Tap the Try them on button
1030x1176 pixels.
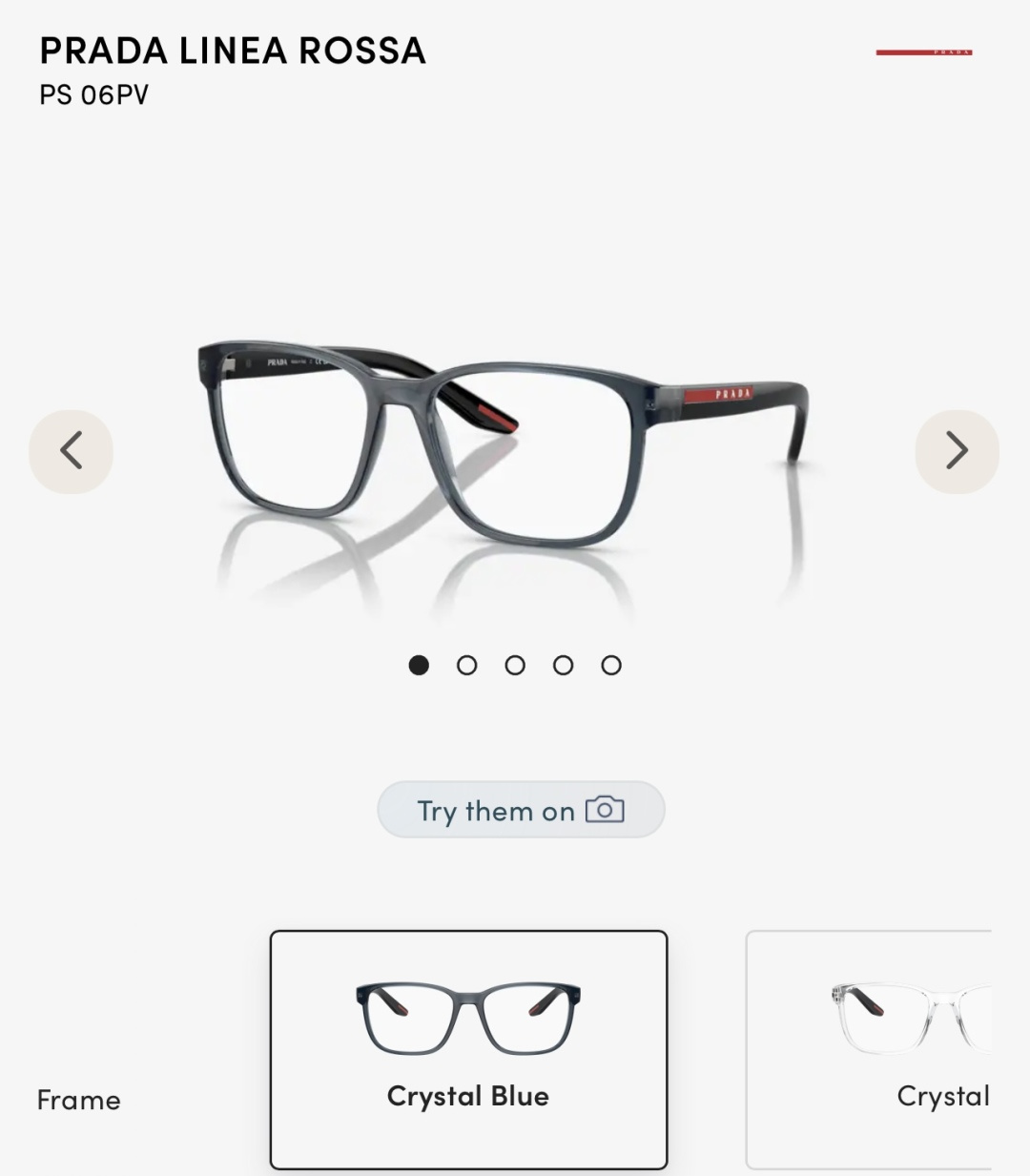(x=521, y=810)
